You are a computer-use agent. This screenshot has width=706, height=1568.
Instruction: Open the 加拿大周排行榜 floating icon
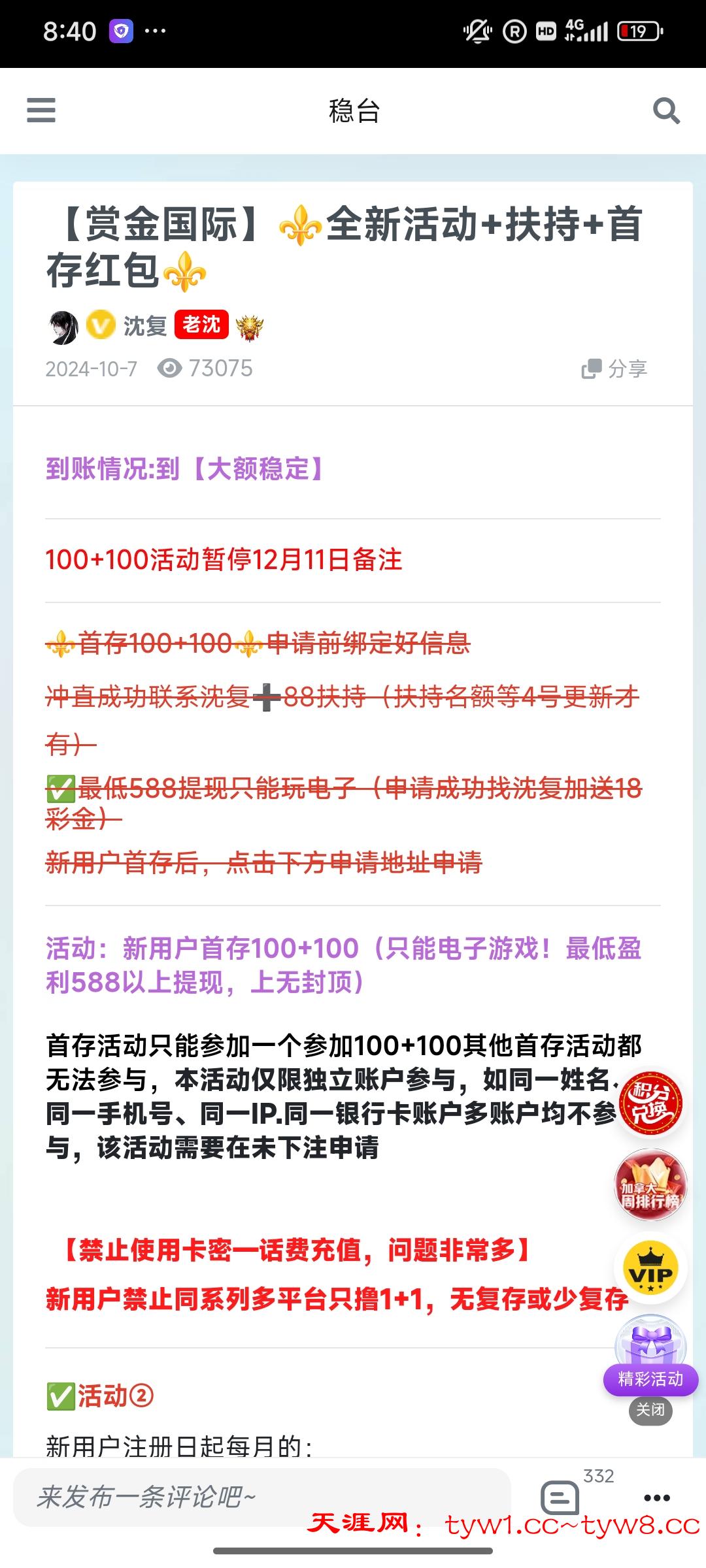coord(650,1186)
